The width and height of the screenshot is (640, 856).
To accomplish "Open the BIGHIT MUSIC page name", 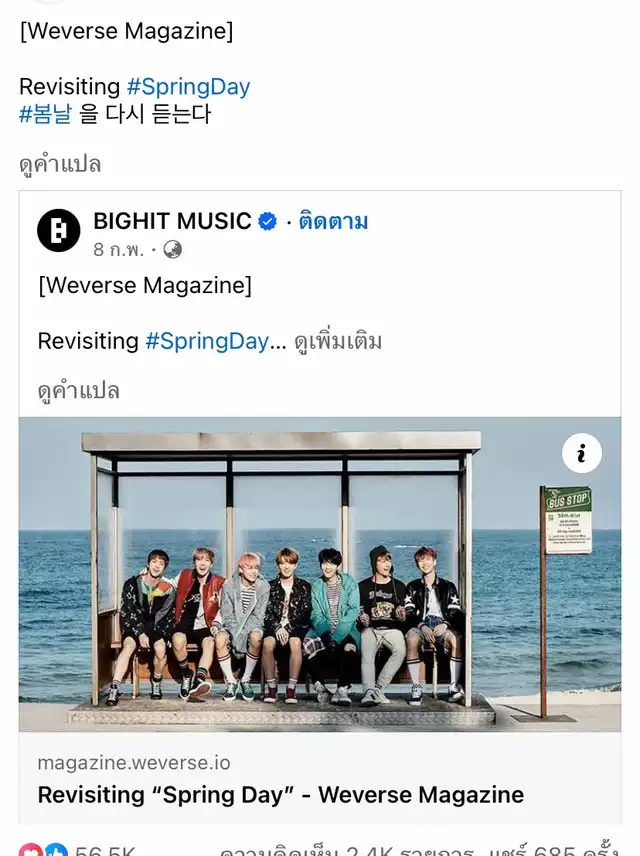I will pos(172,221).
